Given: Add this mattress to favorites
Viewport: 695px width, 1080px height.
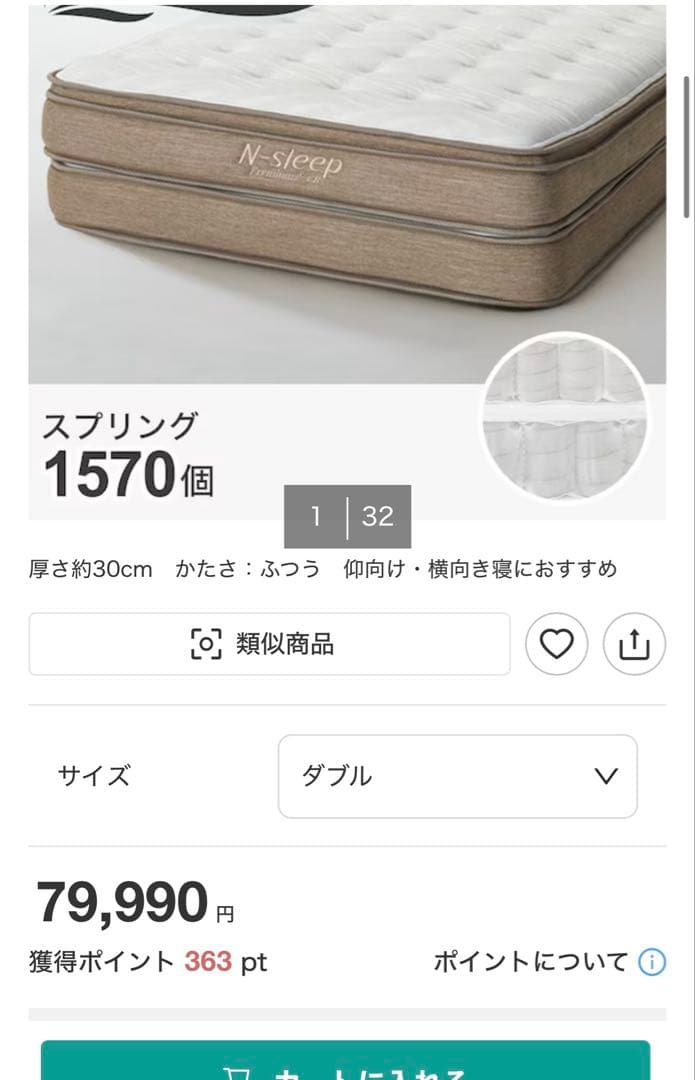Looking at the screenshot, I should [x=557, y=644].
